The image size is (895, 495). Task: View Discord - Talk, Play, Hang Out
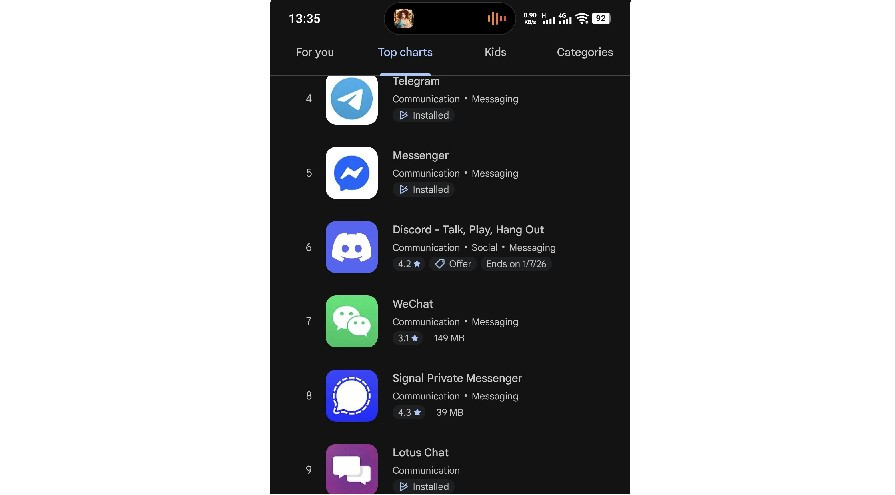click(x=467, y=246)
